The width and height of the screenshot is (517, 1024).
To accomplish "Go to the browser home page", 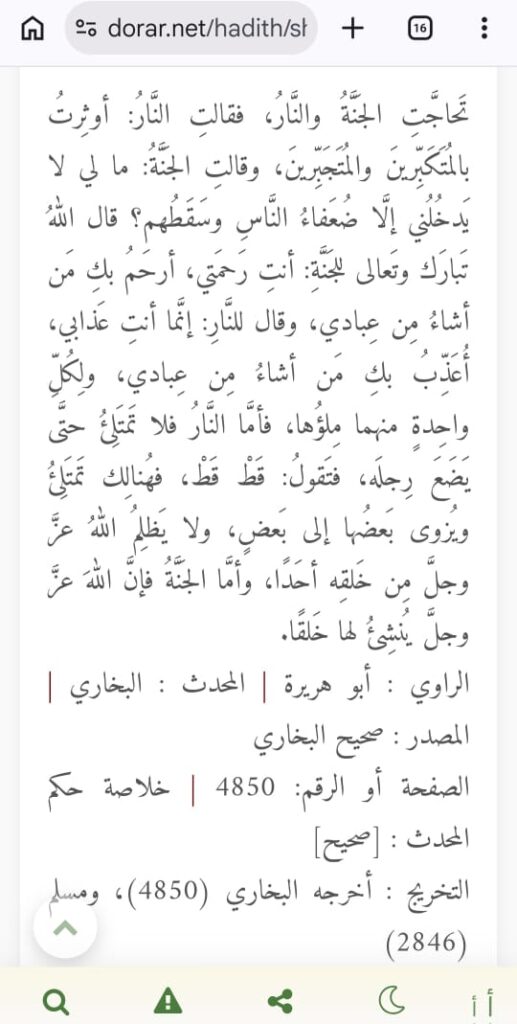I will click(33, 28).
